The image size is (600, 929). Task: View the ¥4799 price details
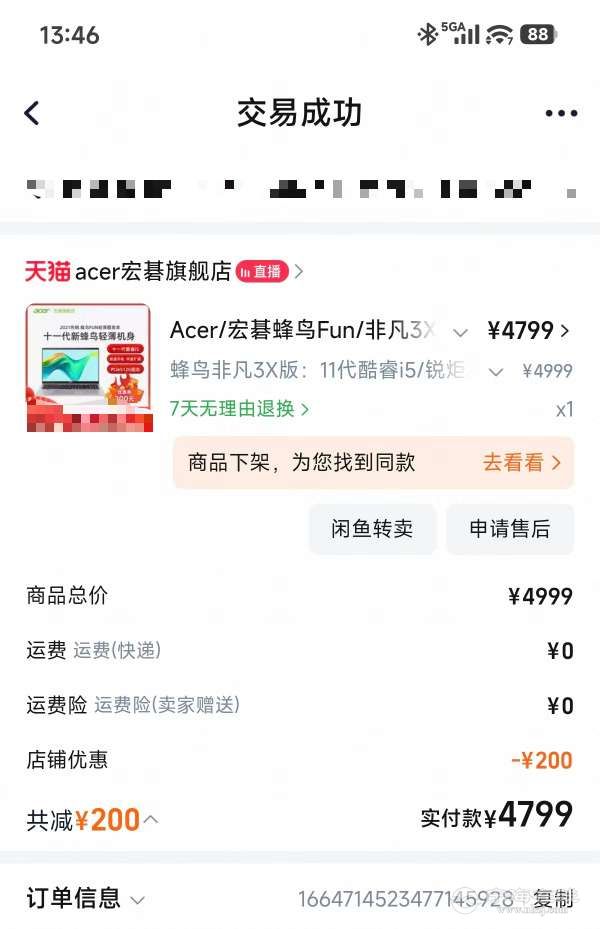click(x=529, y=331)
